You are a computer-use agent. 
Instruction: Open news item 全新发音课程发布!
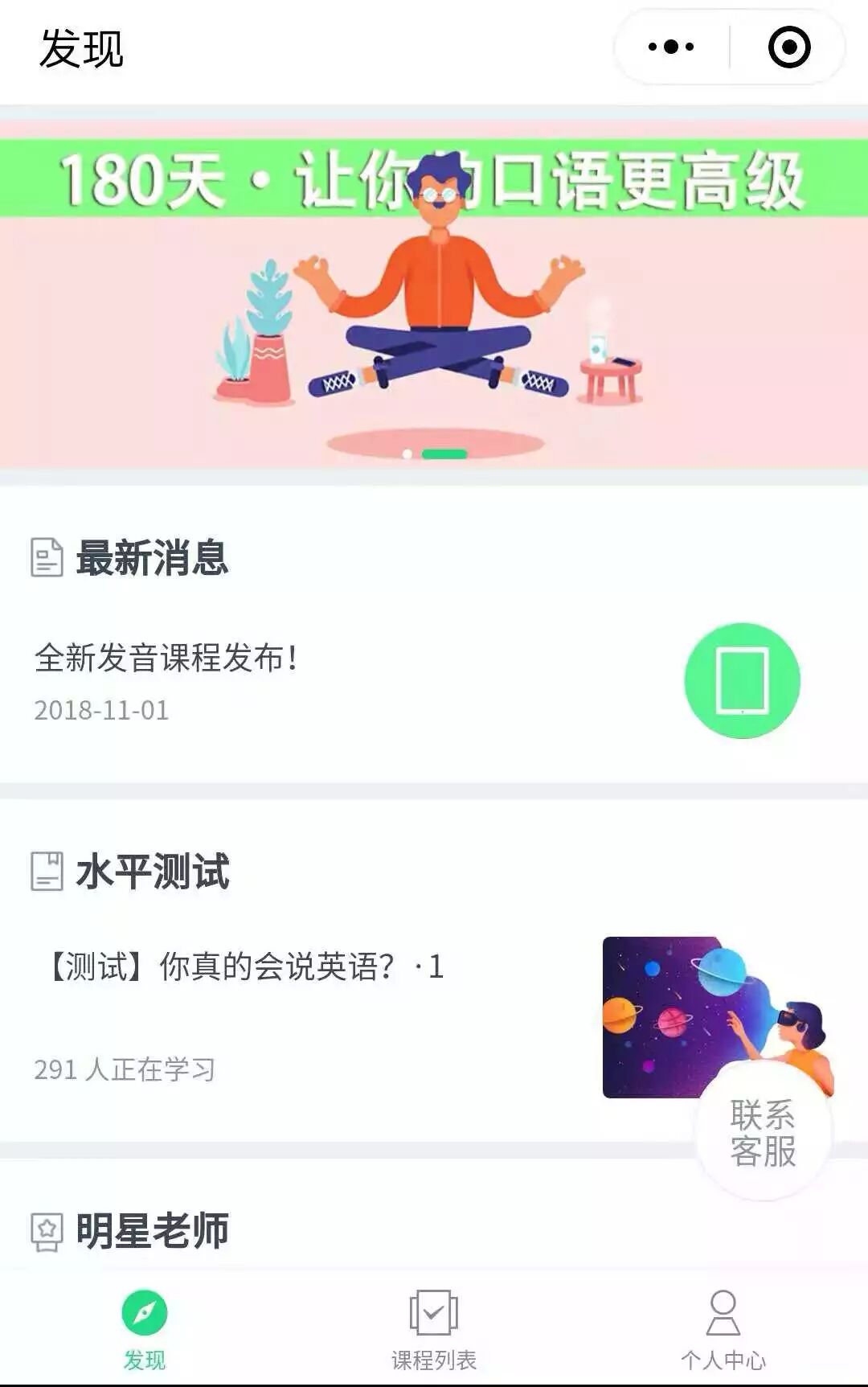(166, 659)
